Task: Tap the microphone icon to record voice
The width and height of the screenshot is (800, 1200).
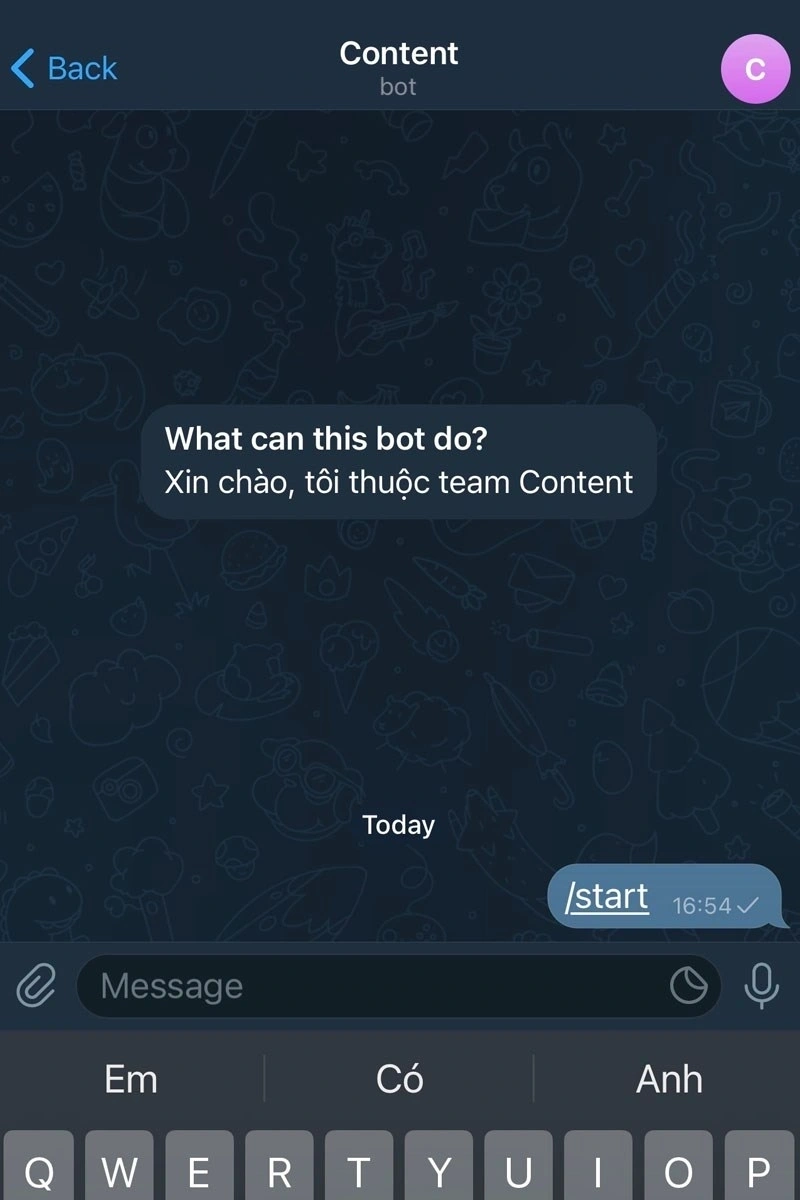Action: point(764,986)
